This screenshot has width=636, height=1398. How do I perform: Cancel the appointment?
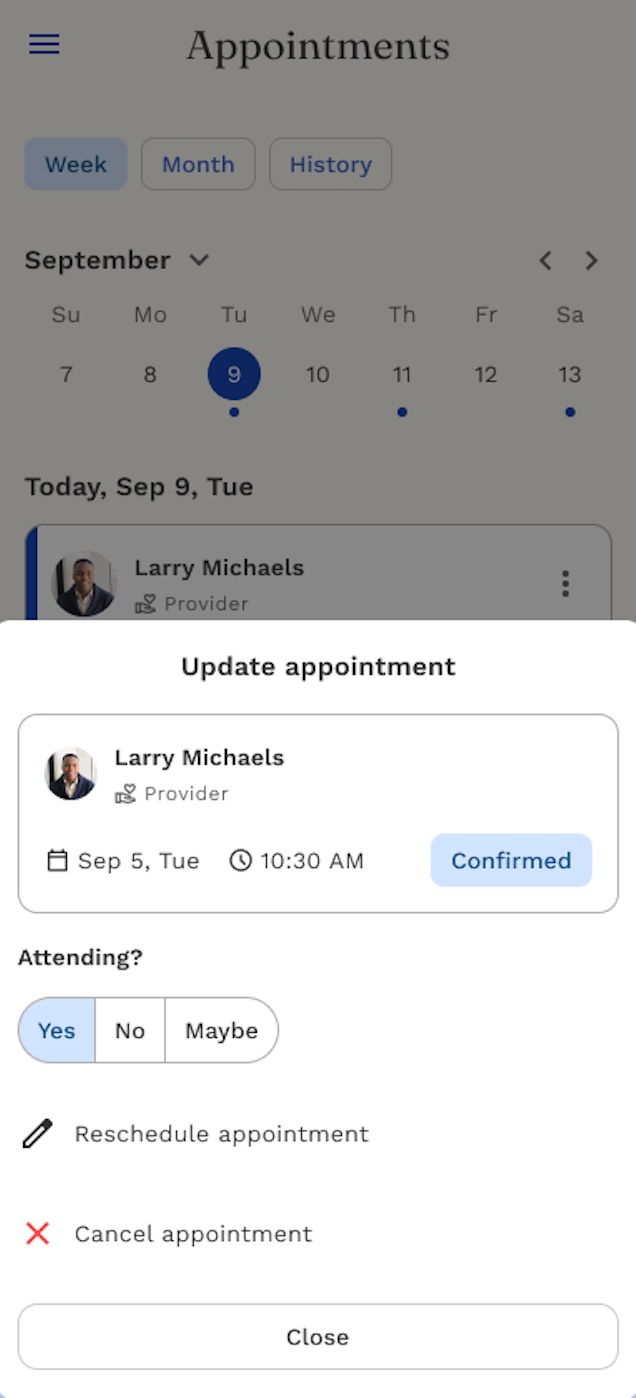click(193, 1234)
